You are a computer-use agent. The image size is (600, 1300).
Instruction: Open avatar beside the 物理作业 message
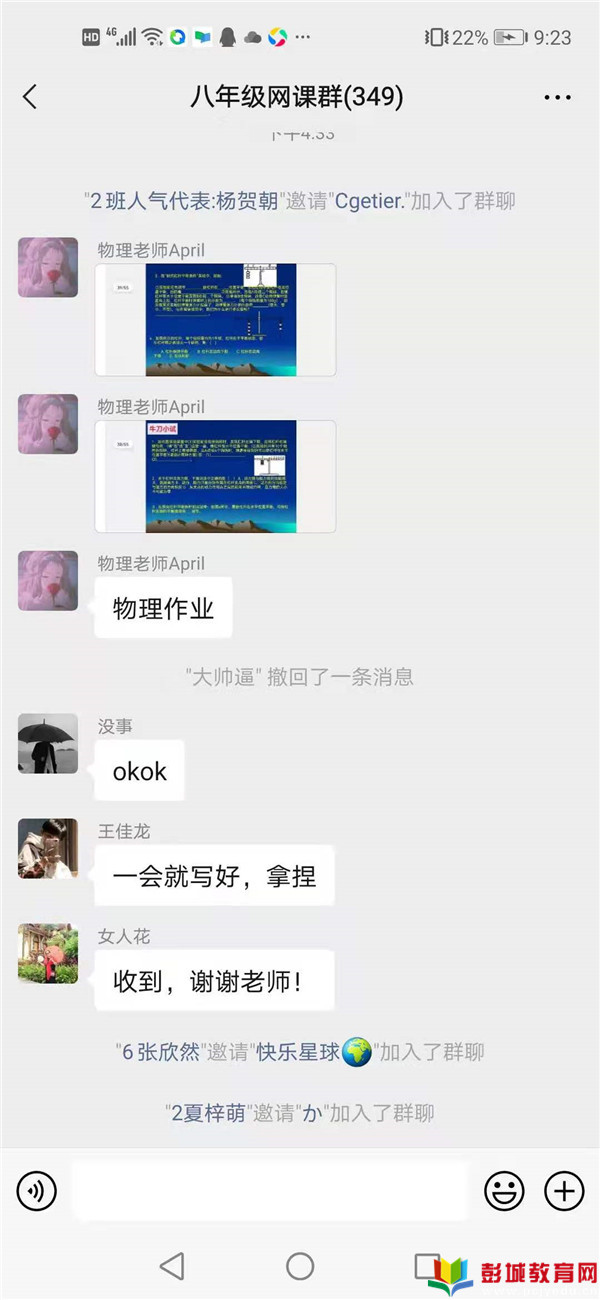tap(48, 580)
